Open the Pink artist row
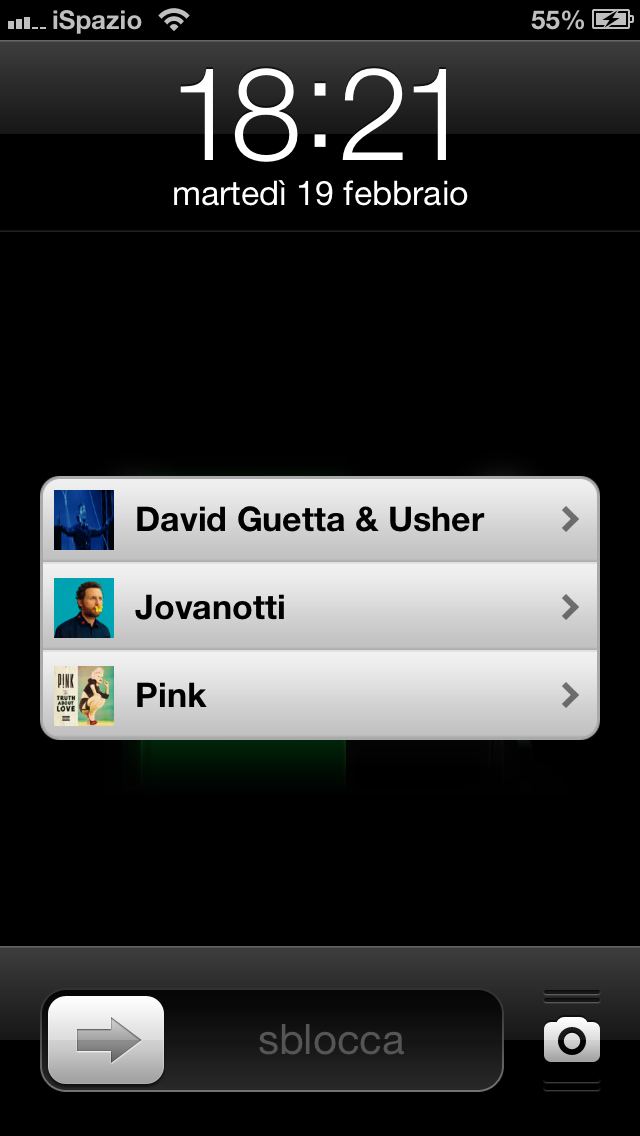Image resolution: width=640 pixels, height=1136 pixels. point(320,695)
